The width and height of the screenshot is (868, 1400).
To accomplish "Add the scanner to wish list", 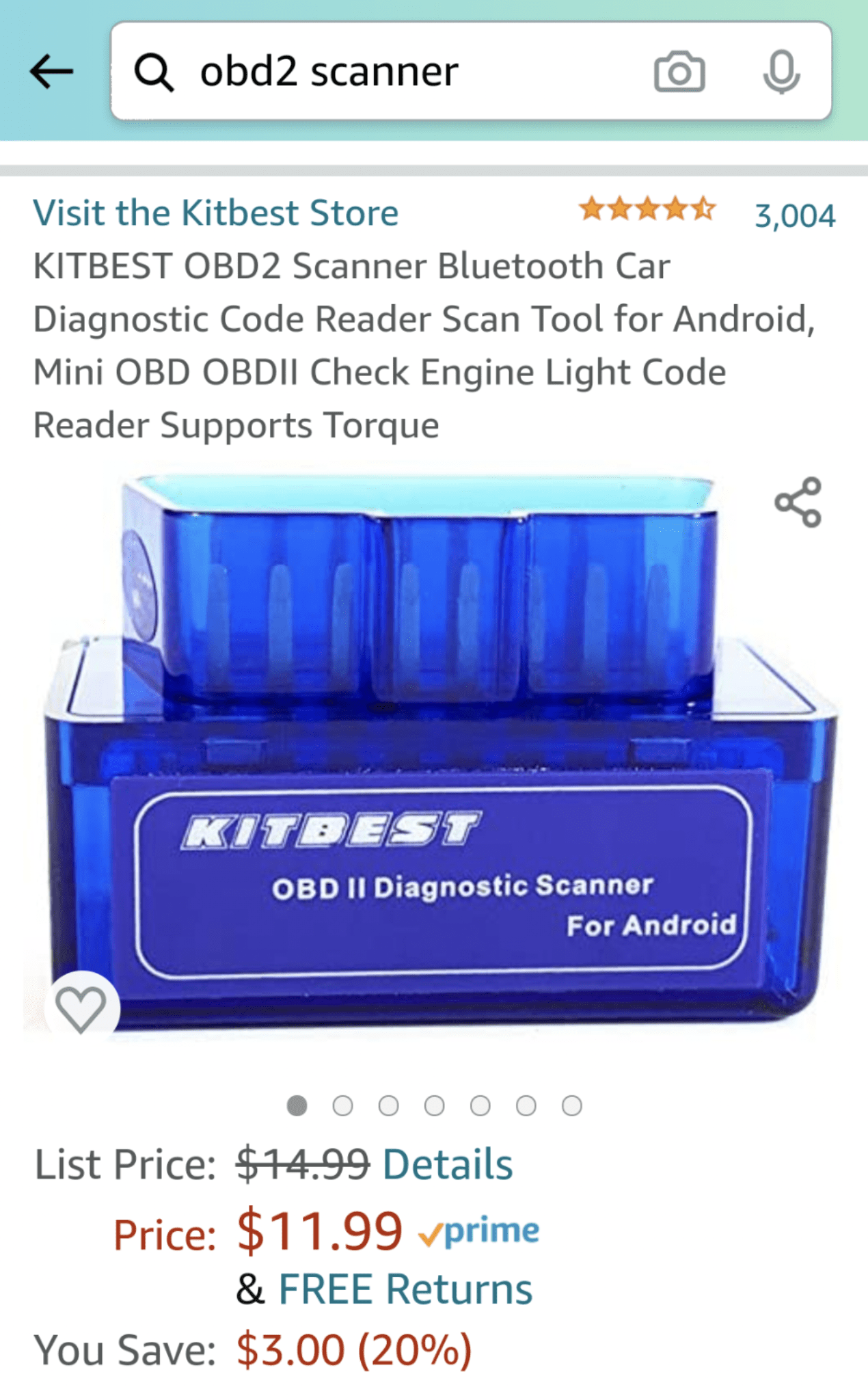I will click(81, 1008).
